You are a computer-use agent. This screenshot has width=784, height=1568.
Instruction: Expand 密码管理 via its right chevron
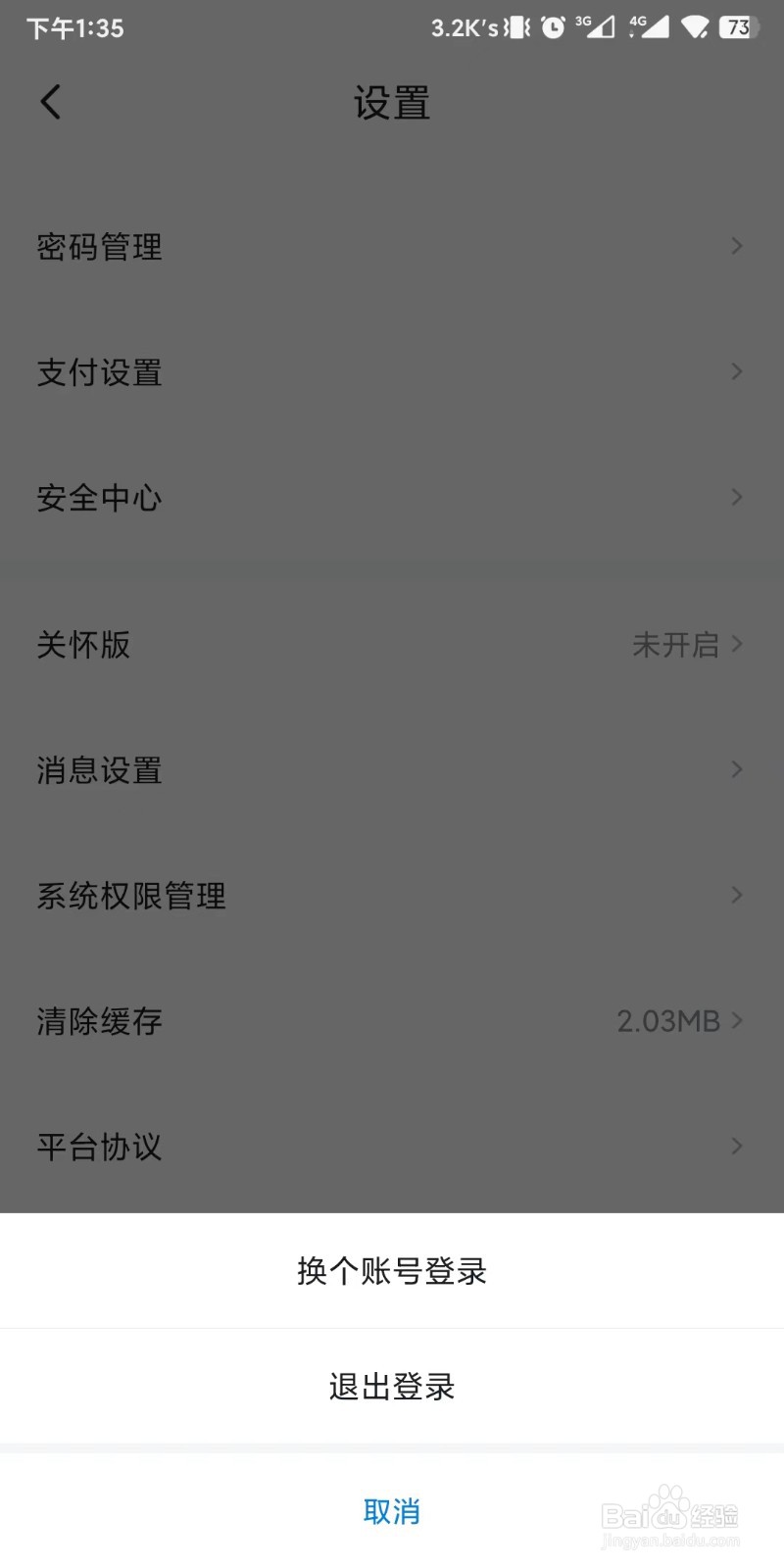click(x=737, y=246)
